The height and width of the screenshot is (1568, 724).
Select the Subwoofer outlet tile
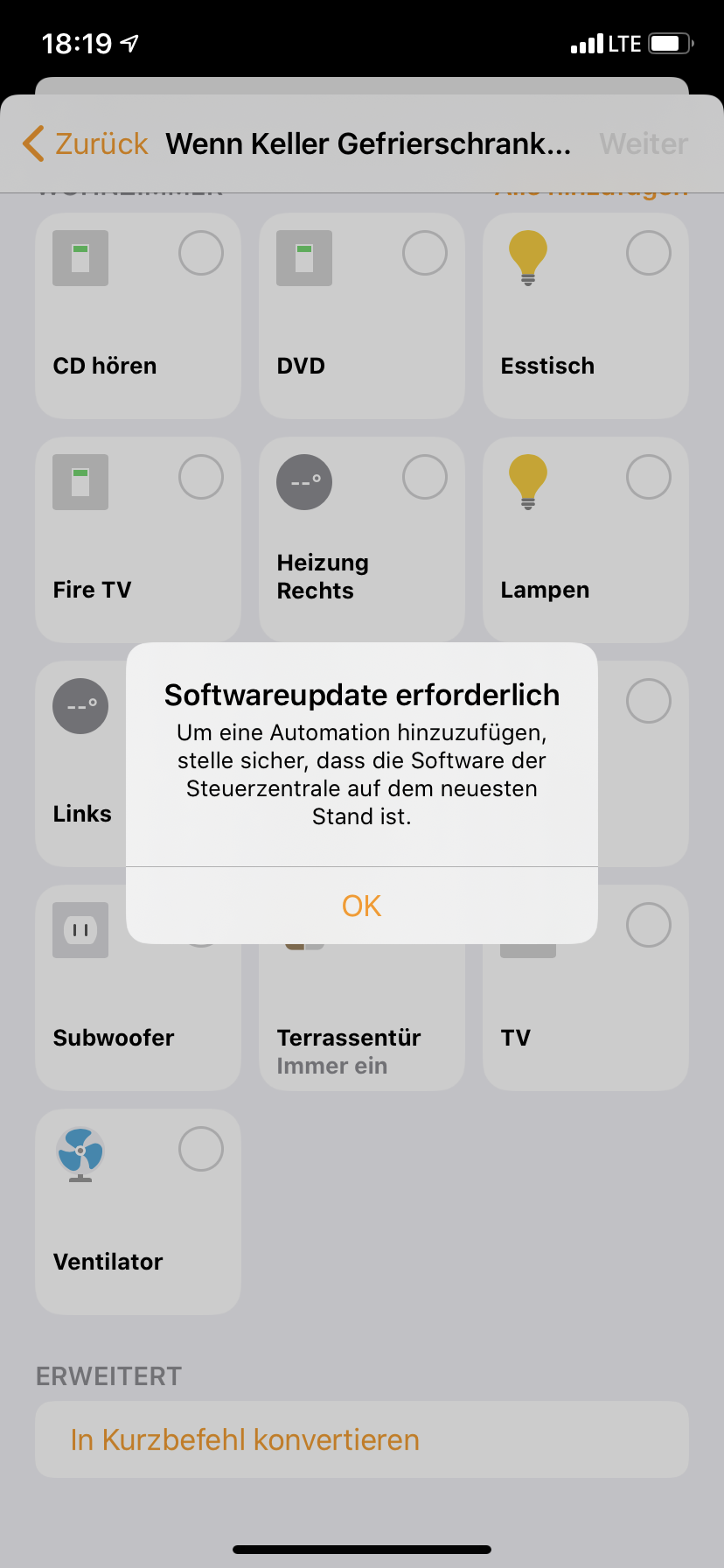[x=137, y=1015]
